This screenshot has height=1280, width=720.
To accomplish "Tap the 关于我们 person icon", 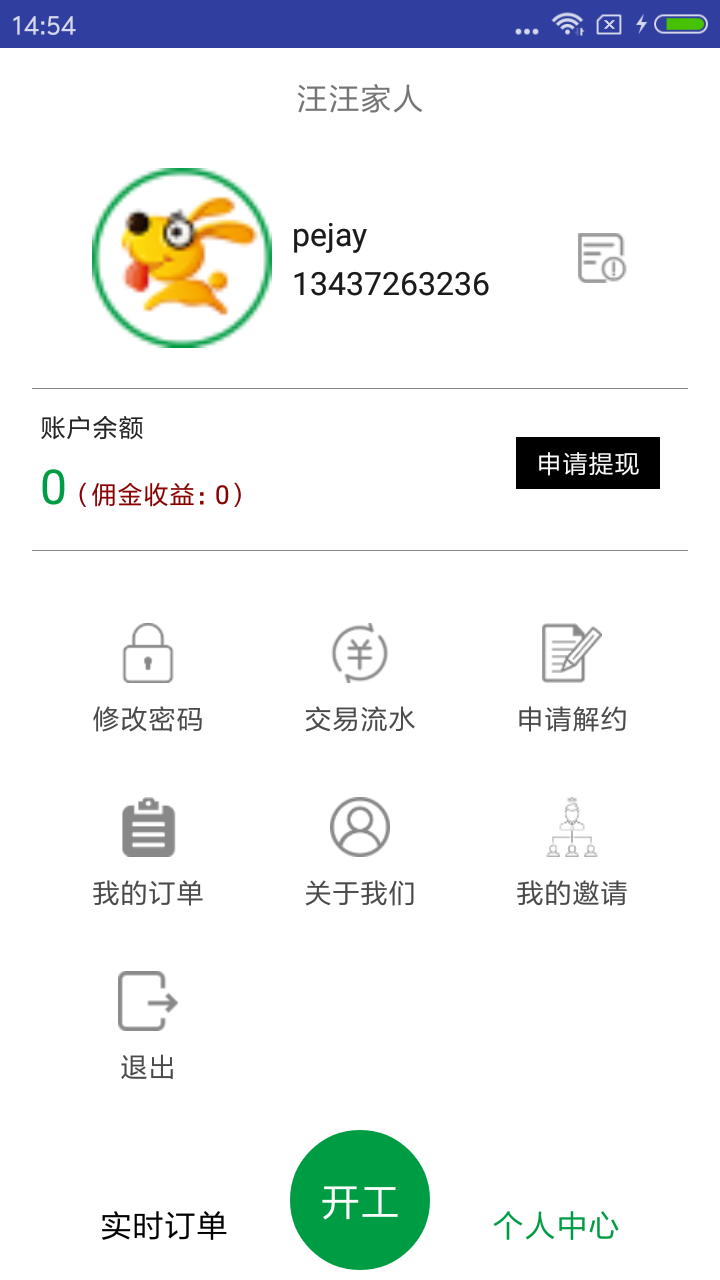I will (360, 826).
